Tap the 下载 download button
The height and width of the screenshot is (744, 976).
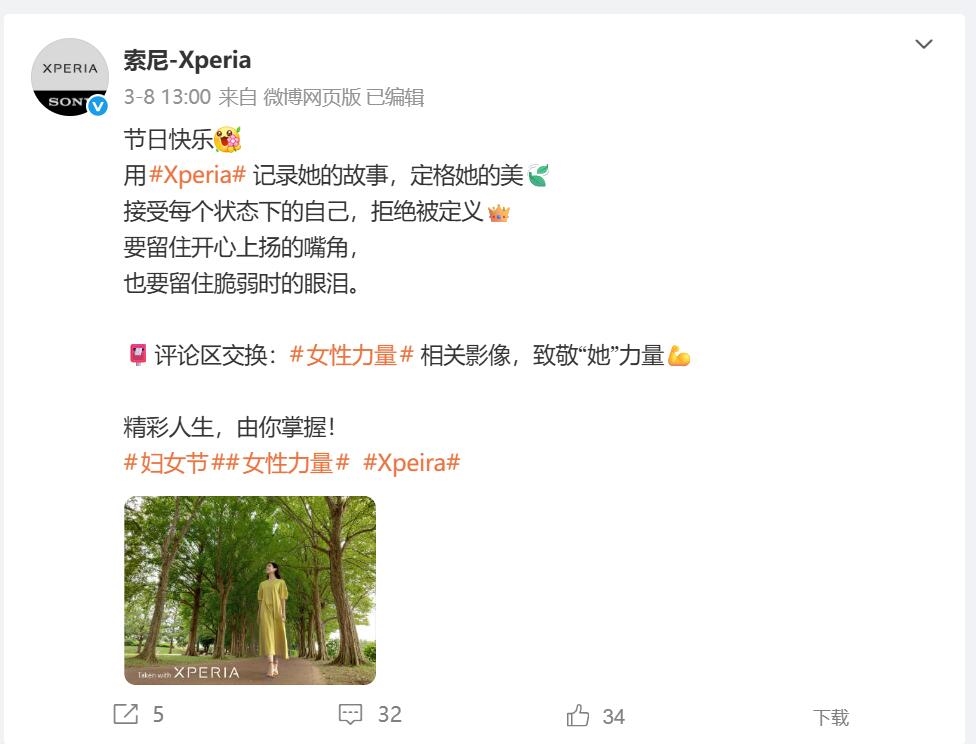(x=830, y=717)
